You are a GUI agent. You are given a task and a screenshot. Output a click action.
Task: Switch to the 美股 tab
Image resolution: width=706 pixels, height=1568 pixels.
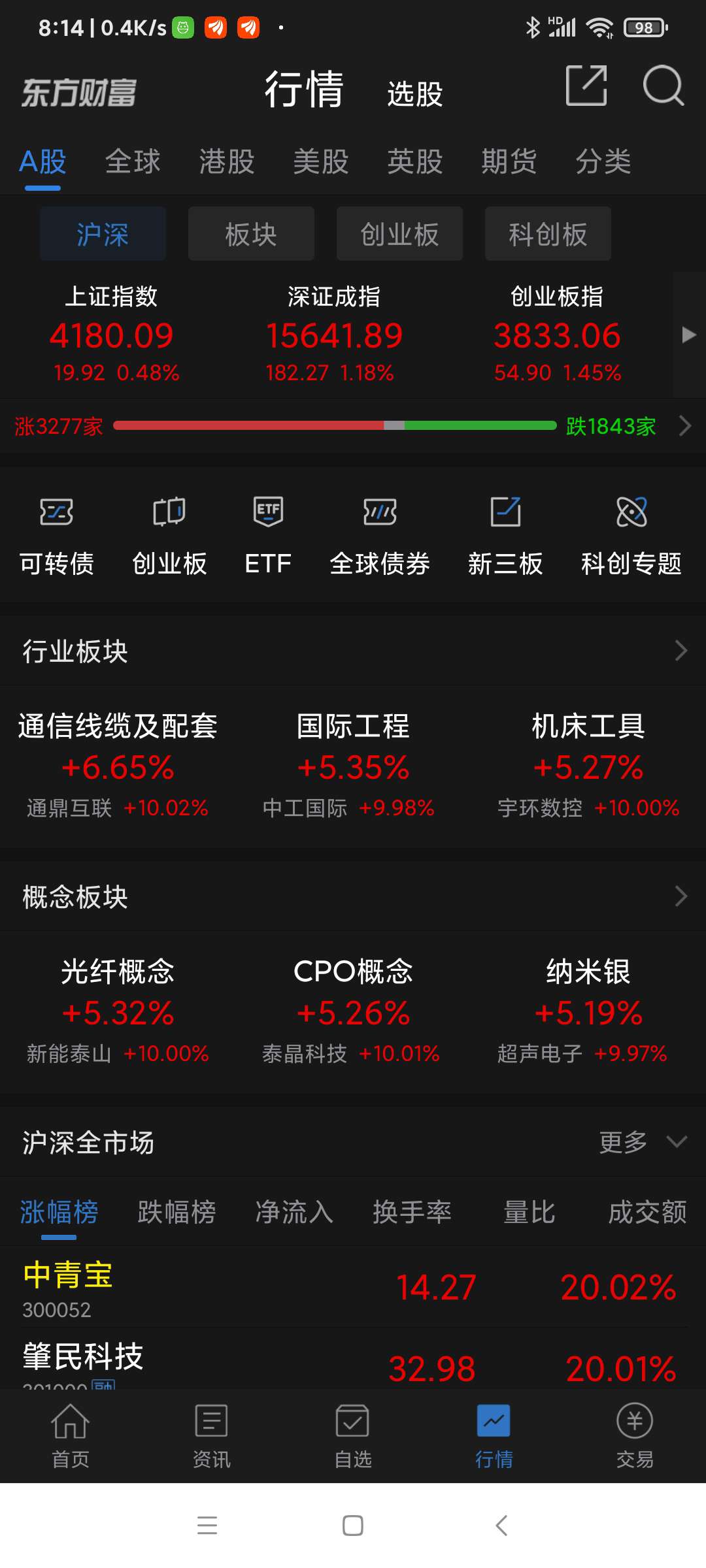[x=321, y=161]
